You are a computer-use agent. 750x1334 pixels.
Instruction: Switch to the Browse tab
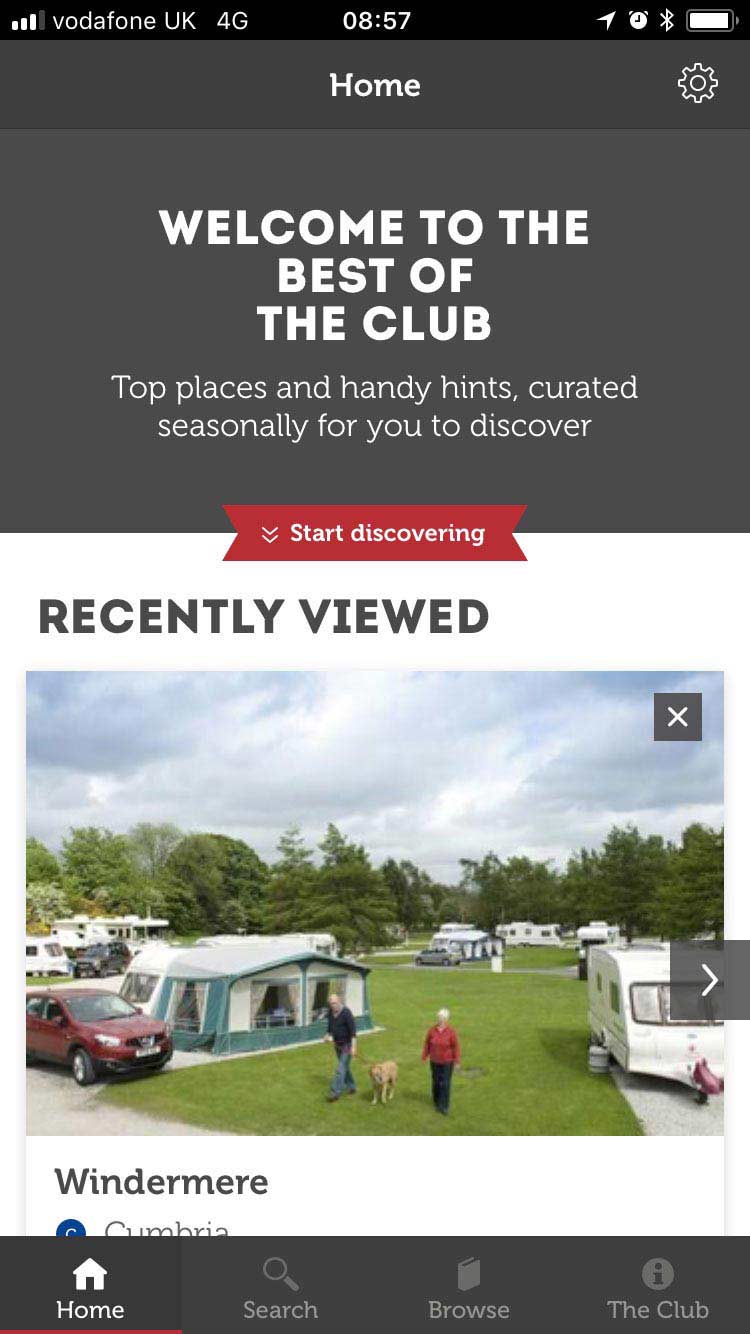click(x=468, y=1289)
